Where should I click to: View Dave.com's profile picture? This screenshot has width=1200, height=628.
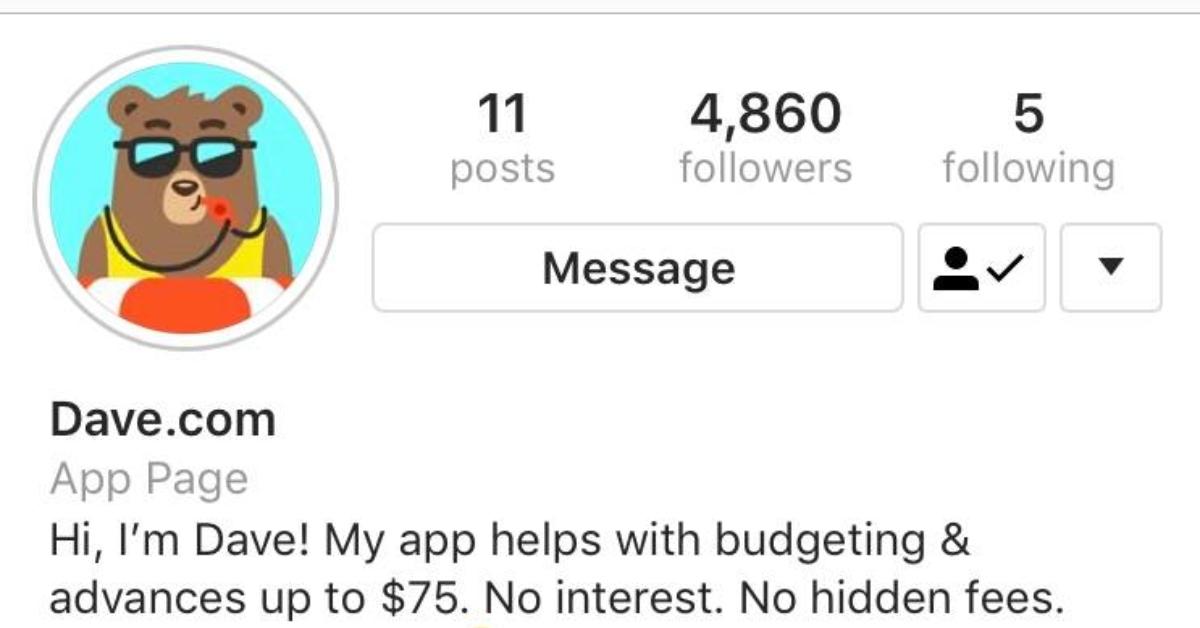pos(186,197)
